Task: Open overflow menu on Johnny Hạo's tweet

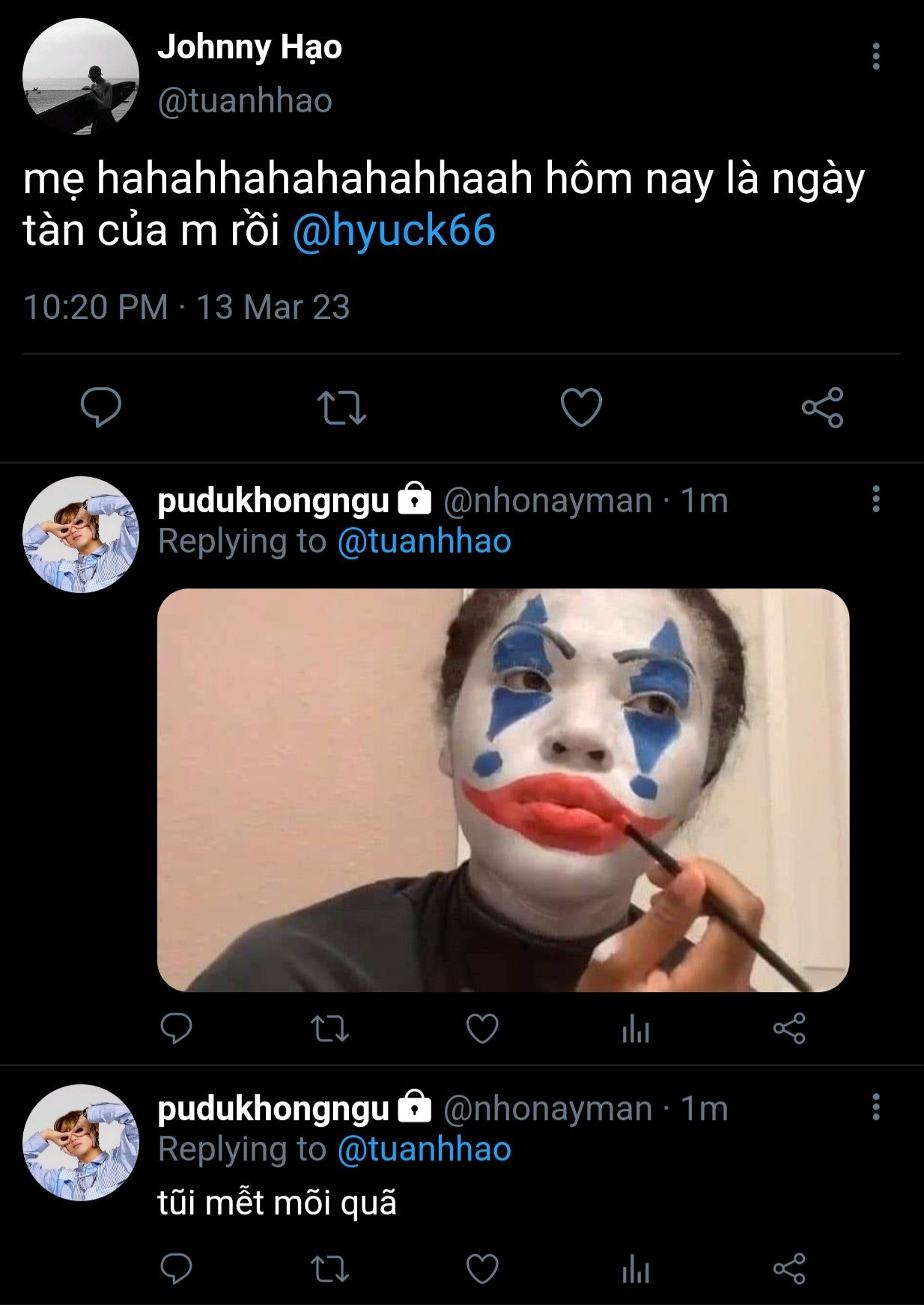Action: [x=875, y=57]
